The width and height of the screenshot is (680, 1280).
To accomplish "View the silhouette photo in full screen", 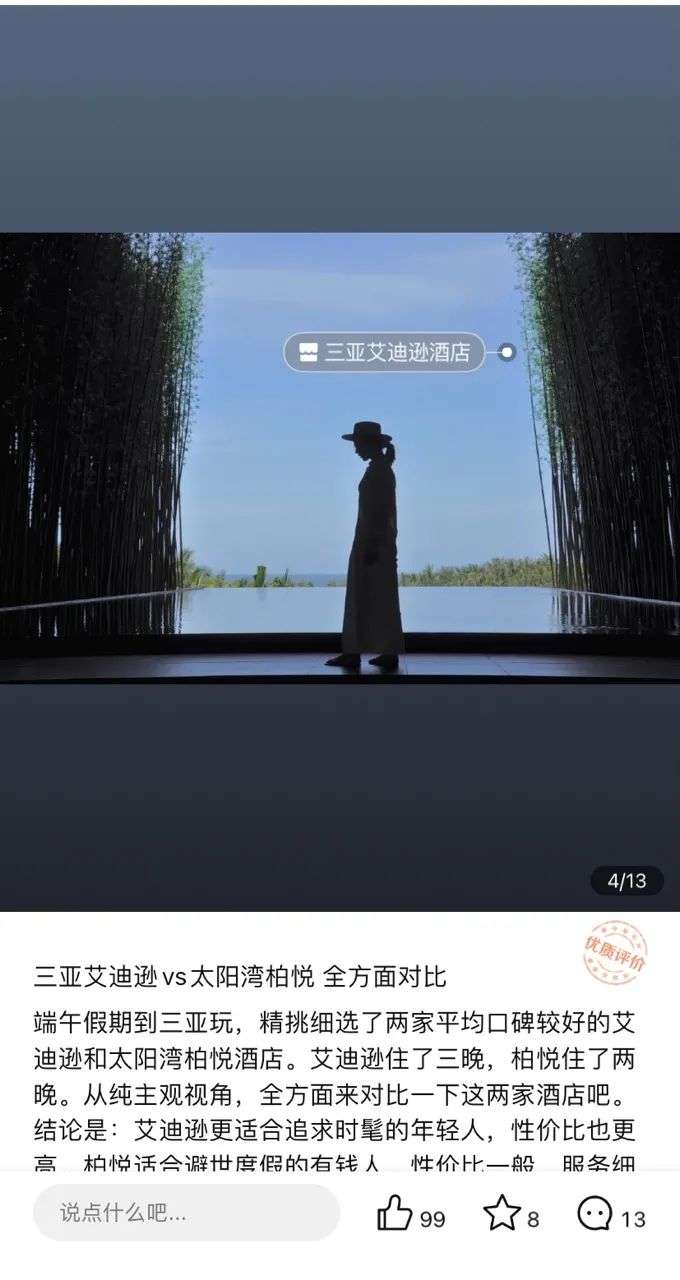I will [x=340, y=500].
